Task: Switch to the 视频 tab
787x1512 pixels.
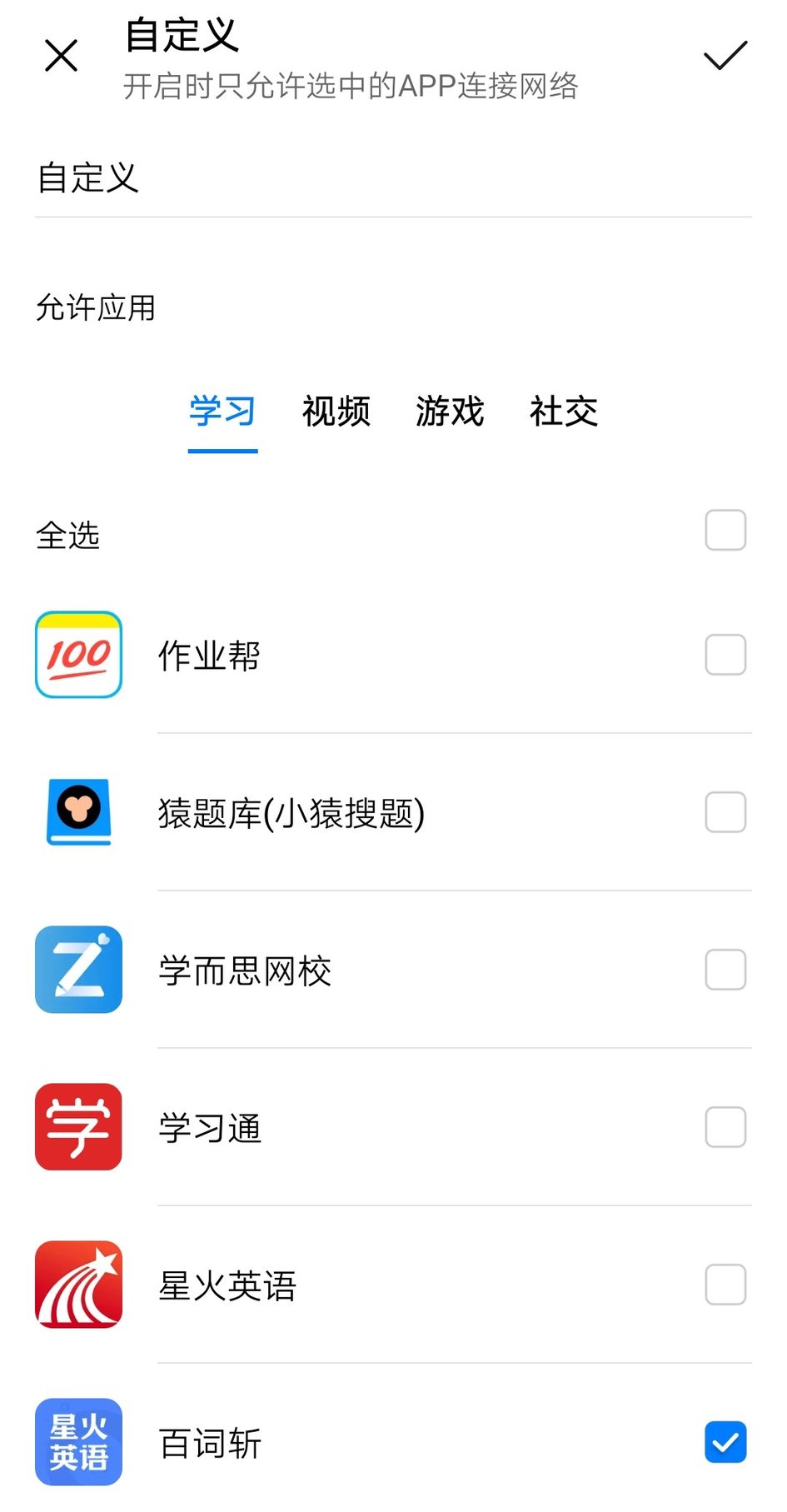Action: point(336,412)
